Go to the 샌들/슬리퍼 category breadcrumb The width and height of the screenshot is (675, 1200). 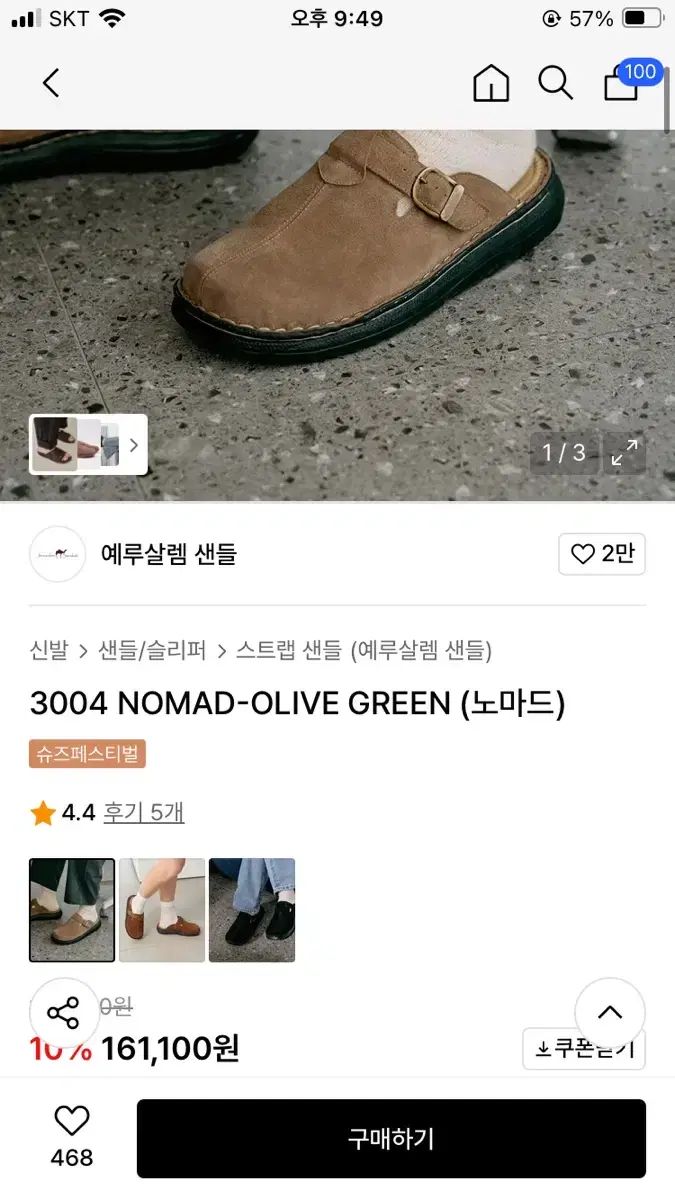click(x=152, y=651)
